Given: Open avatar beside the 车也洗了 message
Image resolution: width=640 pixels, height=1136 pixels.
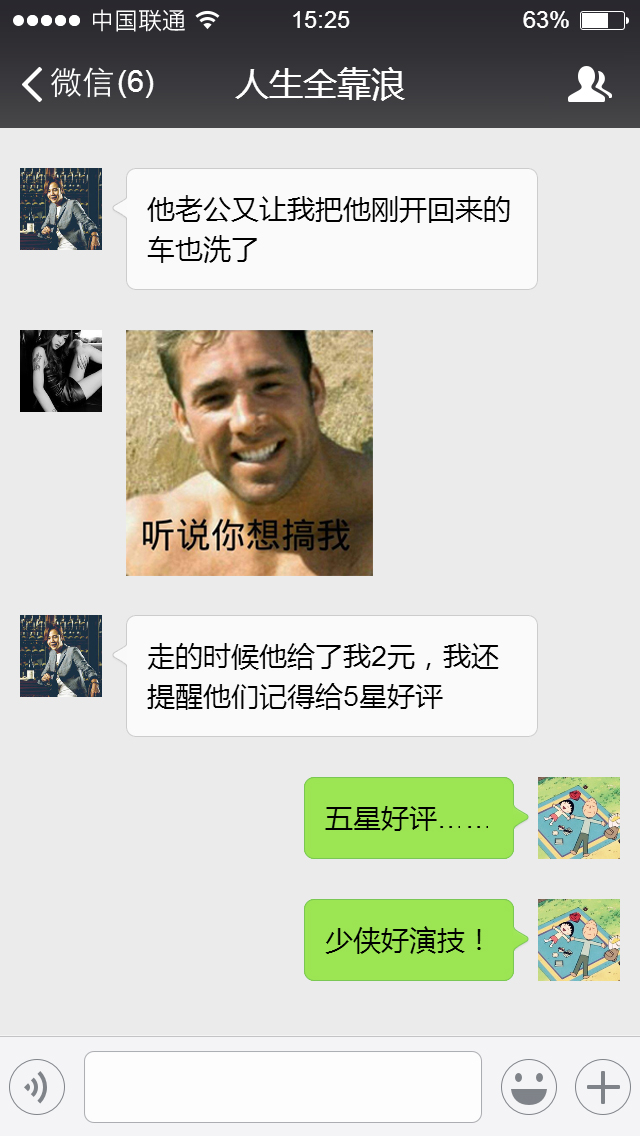Looking at the screenshot, I should pyautogui.click(x=61, y=209).
